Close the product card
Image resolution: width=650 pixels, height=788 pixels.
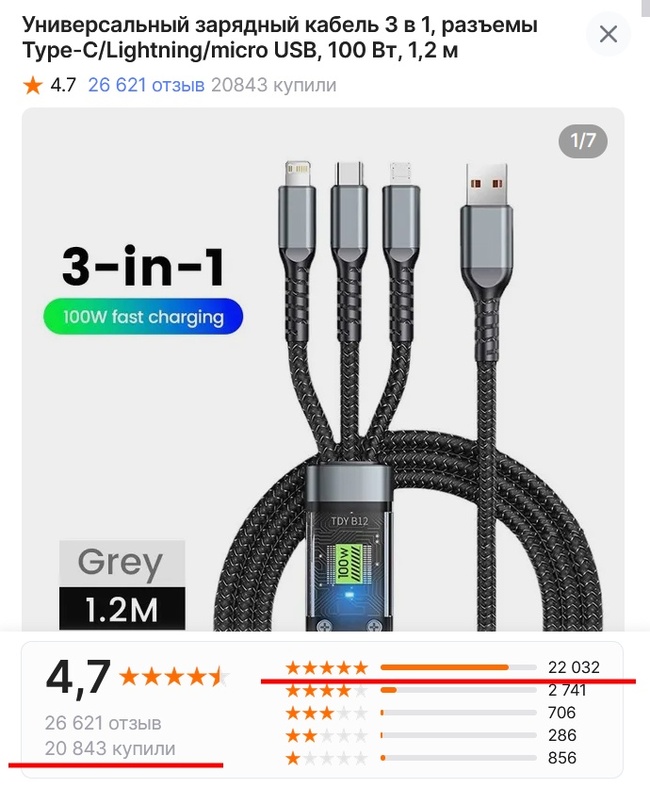point(608,35)
